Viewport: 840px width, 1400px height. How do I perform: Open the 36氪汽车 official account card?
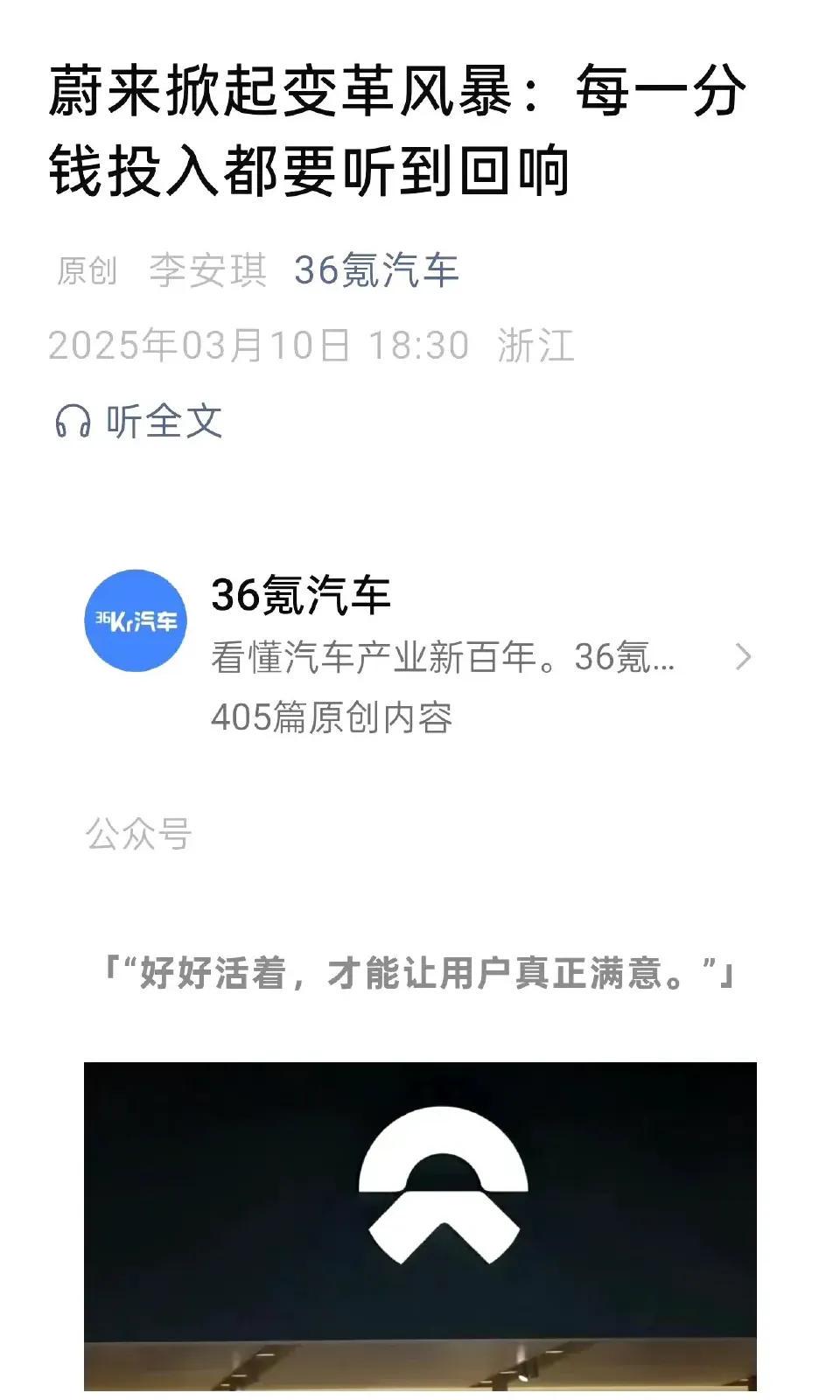click(420, 654)
